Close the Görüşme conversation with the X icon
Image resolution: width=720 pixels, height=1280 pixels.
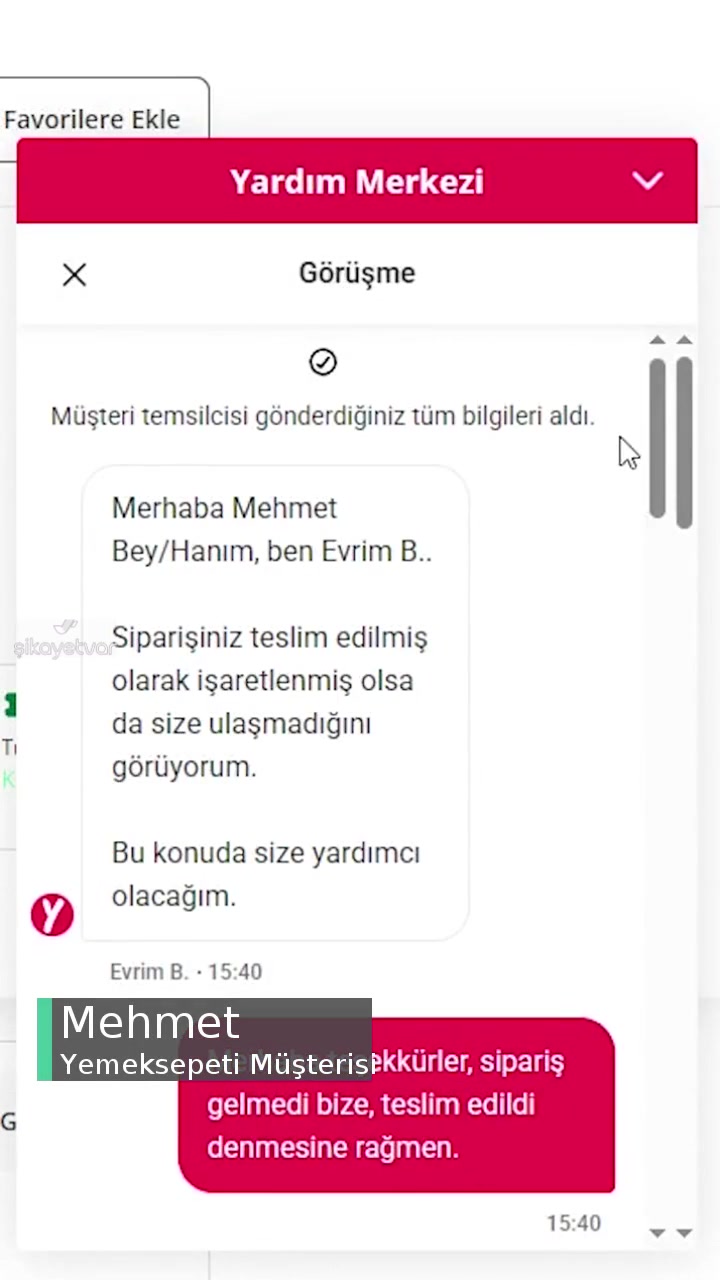[x=74, y=274]
